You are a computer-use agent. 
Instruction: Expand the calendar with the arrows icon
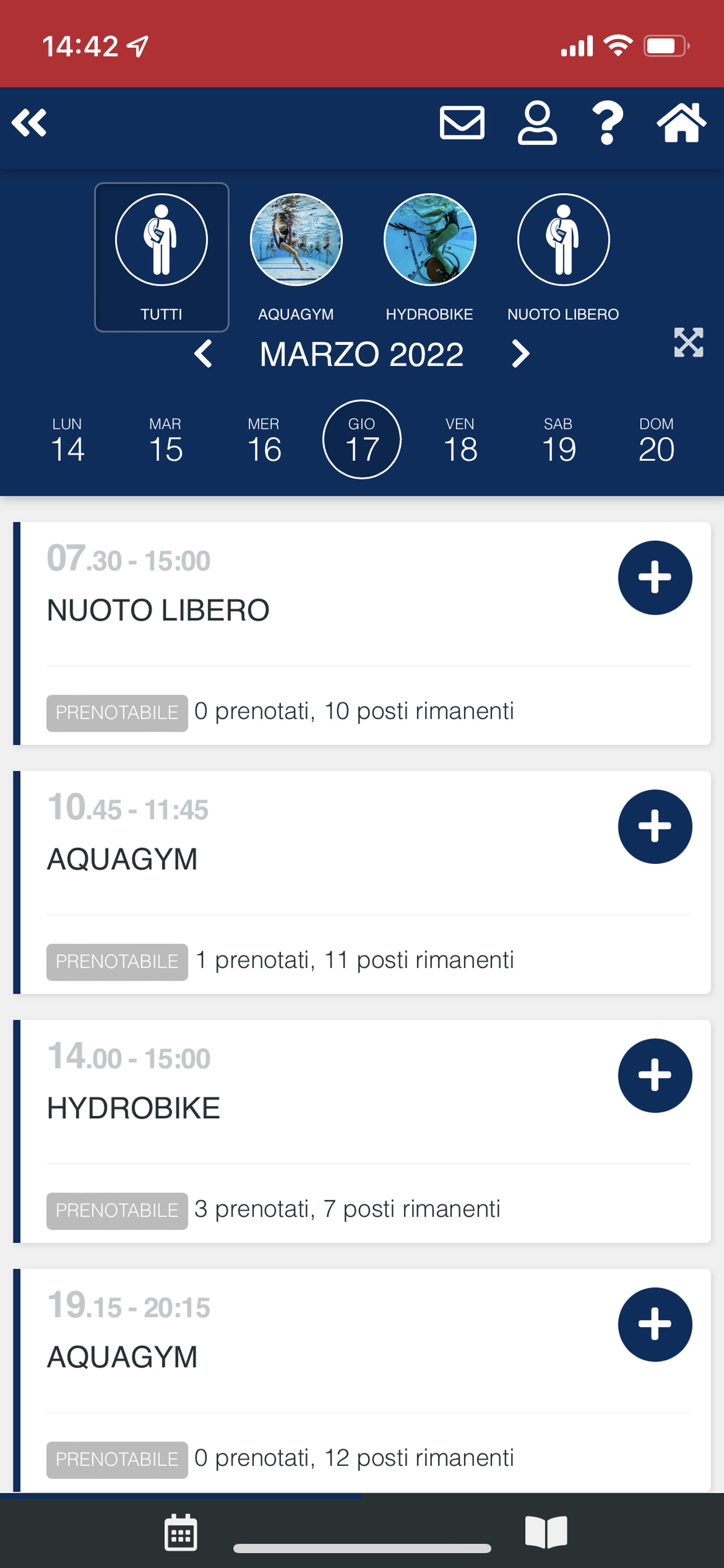tap(688, 342)
